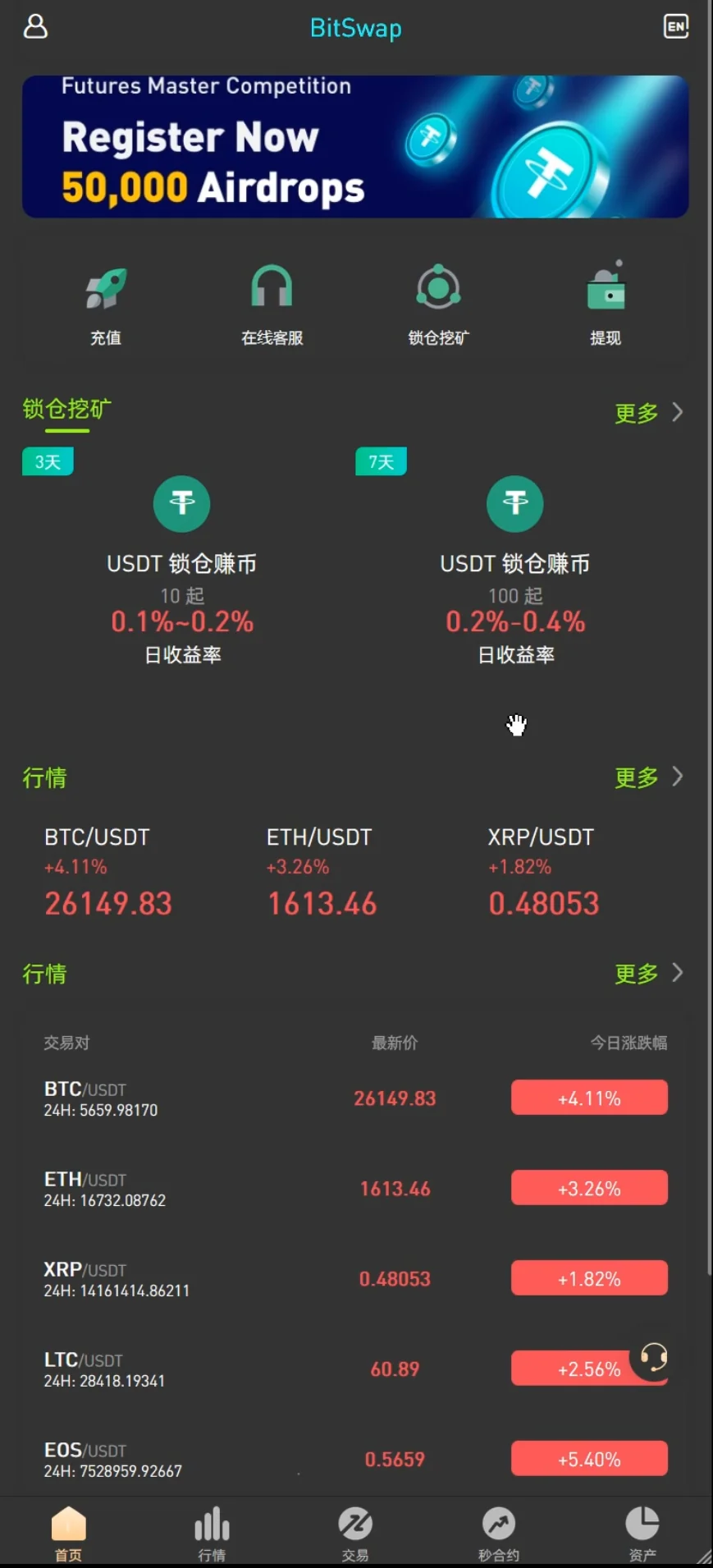
Task: Open the user profile icon
Action: pyautogui.click(x=35, y=26)
